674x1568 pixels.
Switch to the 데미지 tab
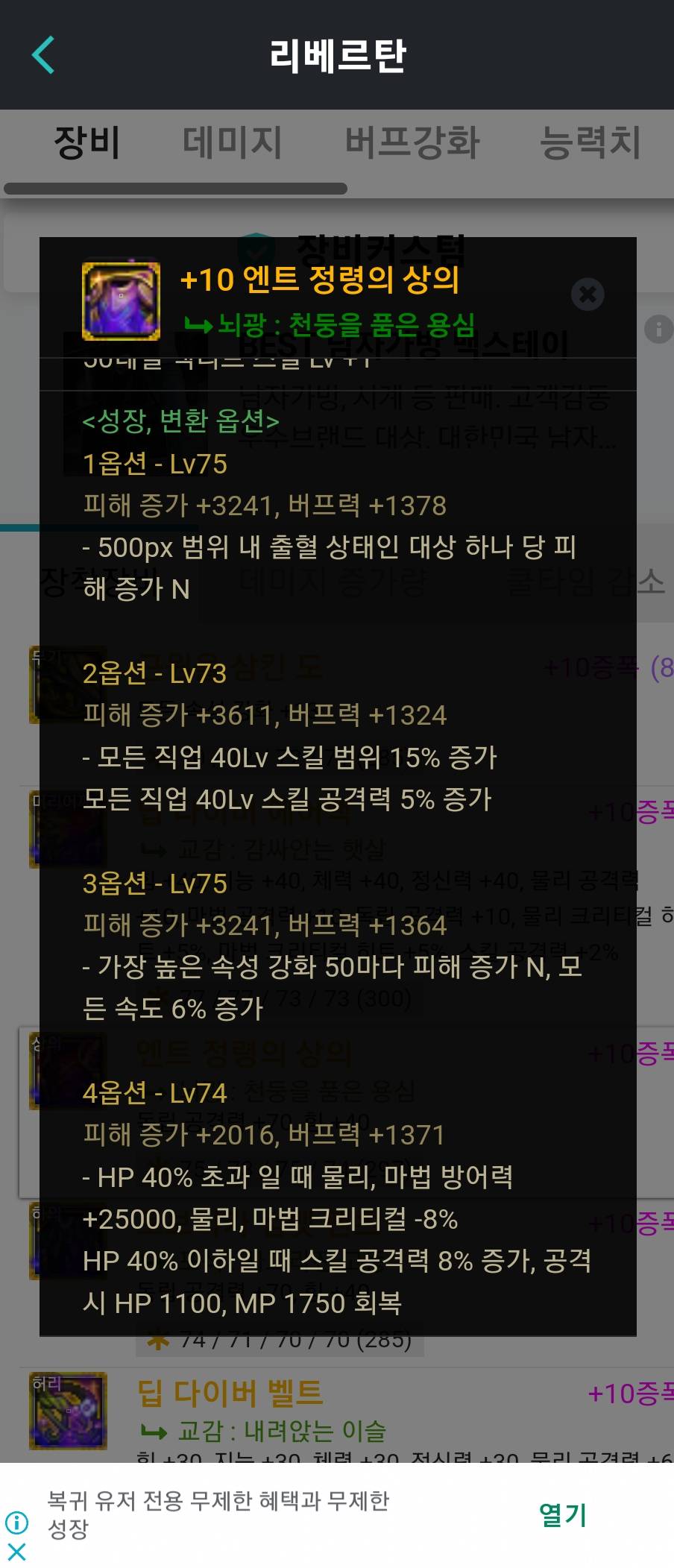click(x=233, y=142)
